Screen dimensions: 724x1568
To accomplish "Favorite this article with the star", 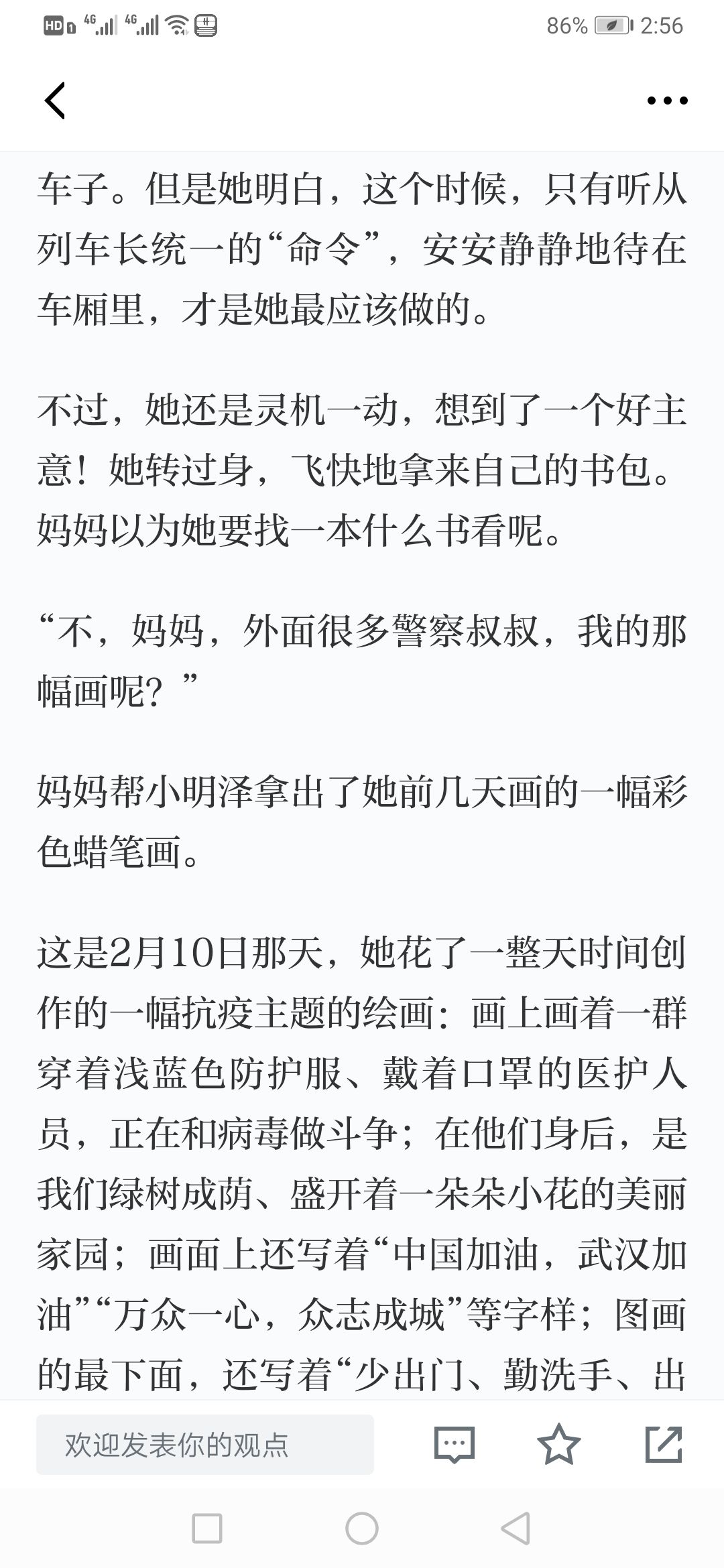I will (559, 1444).
